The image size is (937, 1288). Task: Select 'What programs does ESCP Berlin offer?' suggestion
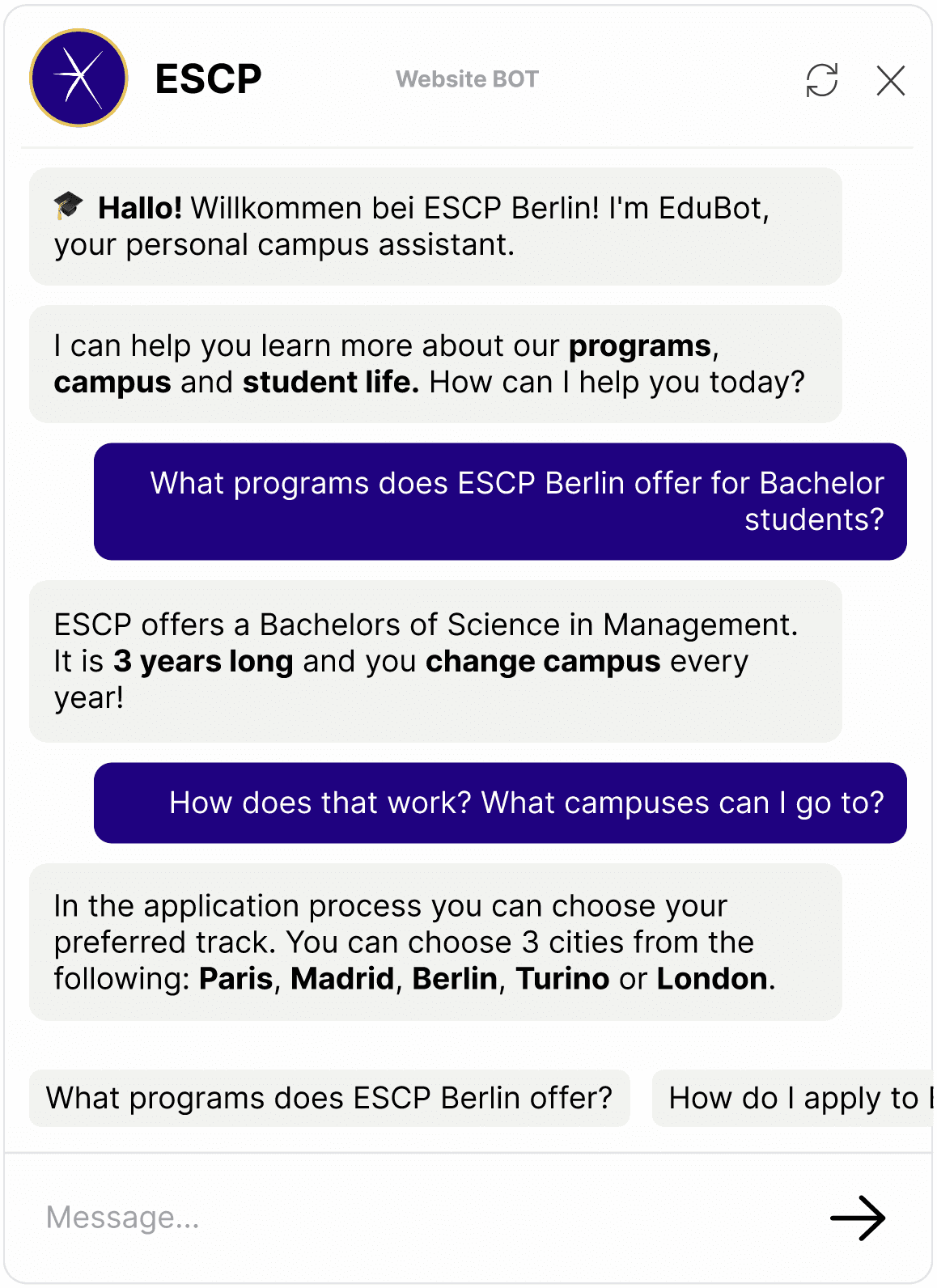click(329, 1098)
